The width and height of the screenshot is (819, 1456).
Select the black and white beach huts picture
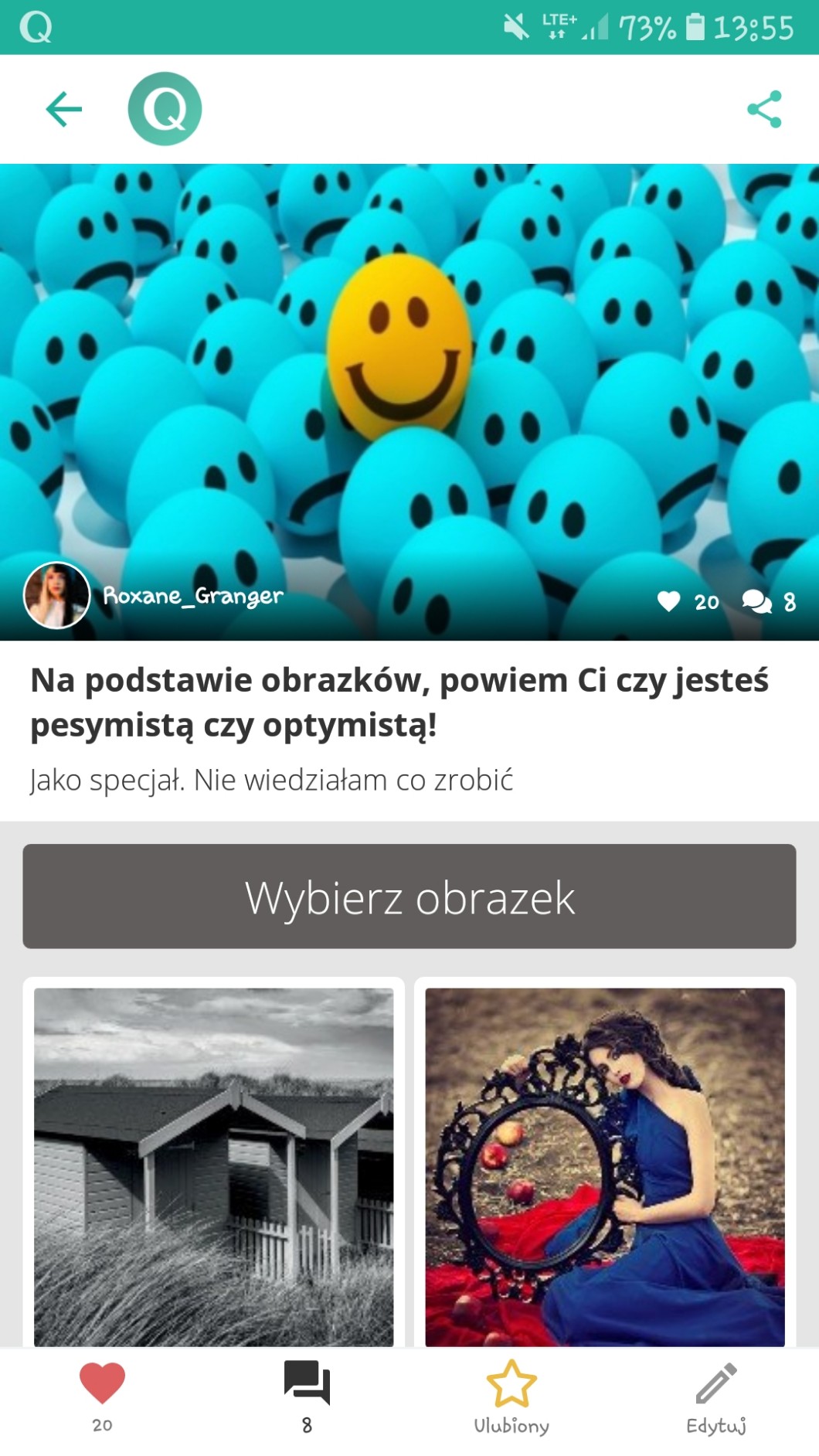point(213,1167)
